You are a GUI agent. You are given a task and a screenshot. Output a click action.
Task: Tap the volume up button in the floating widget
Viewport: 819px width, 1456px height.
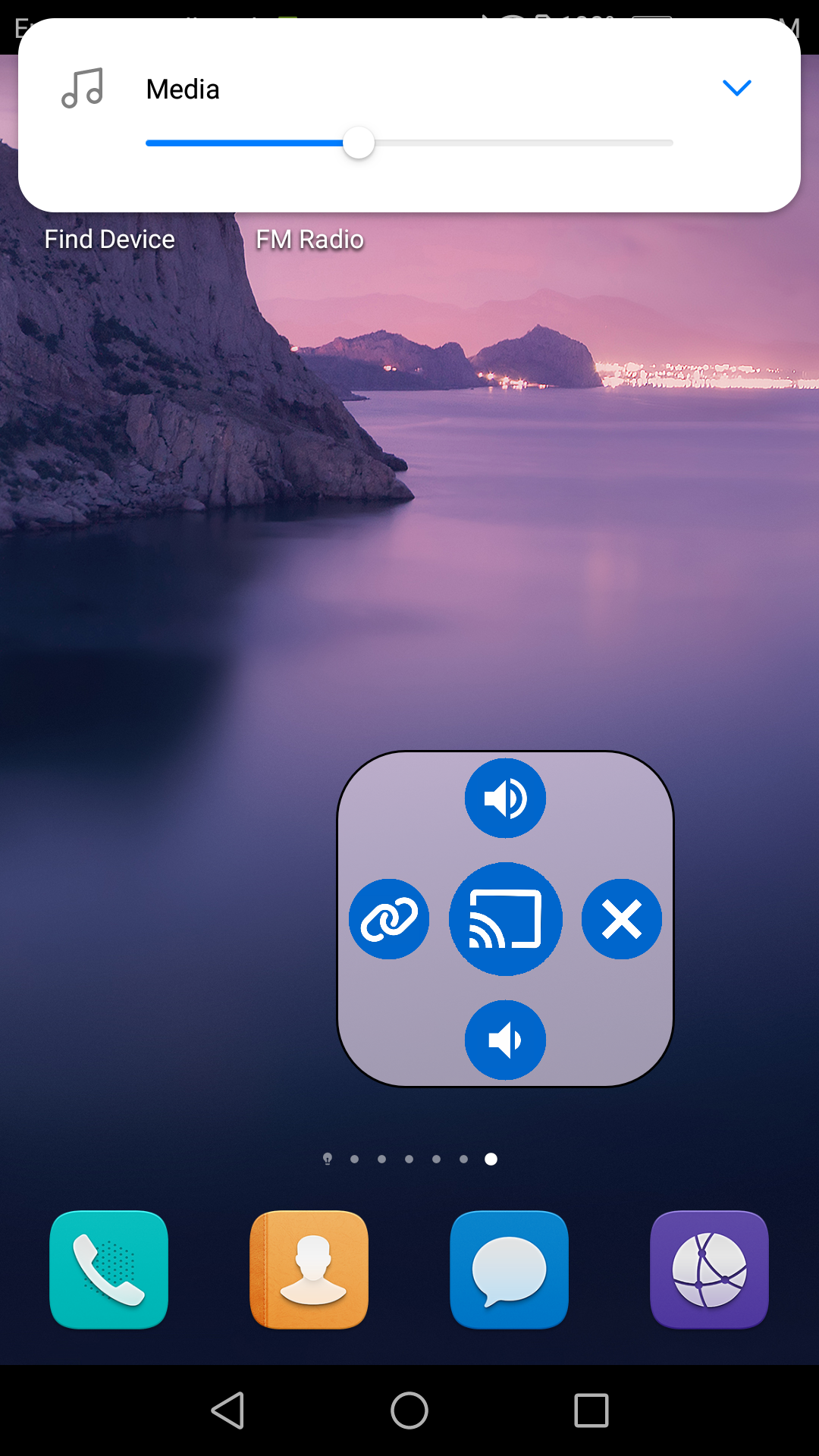coord(505,798)
